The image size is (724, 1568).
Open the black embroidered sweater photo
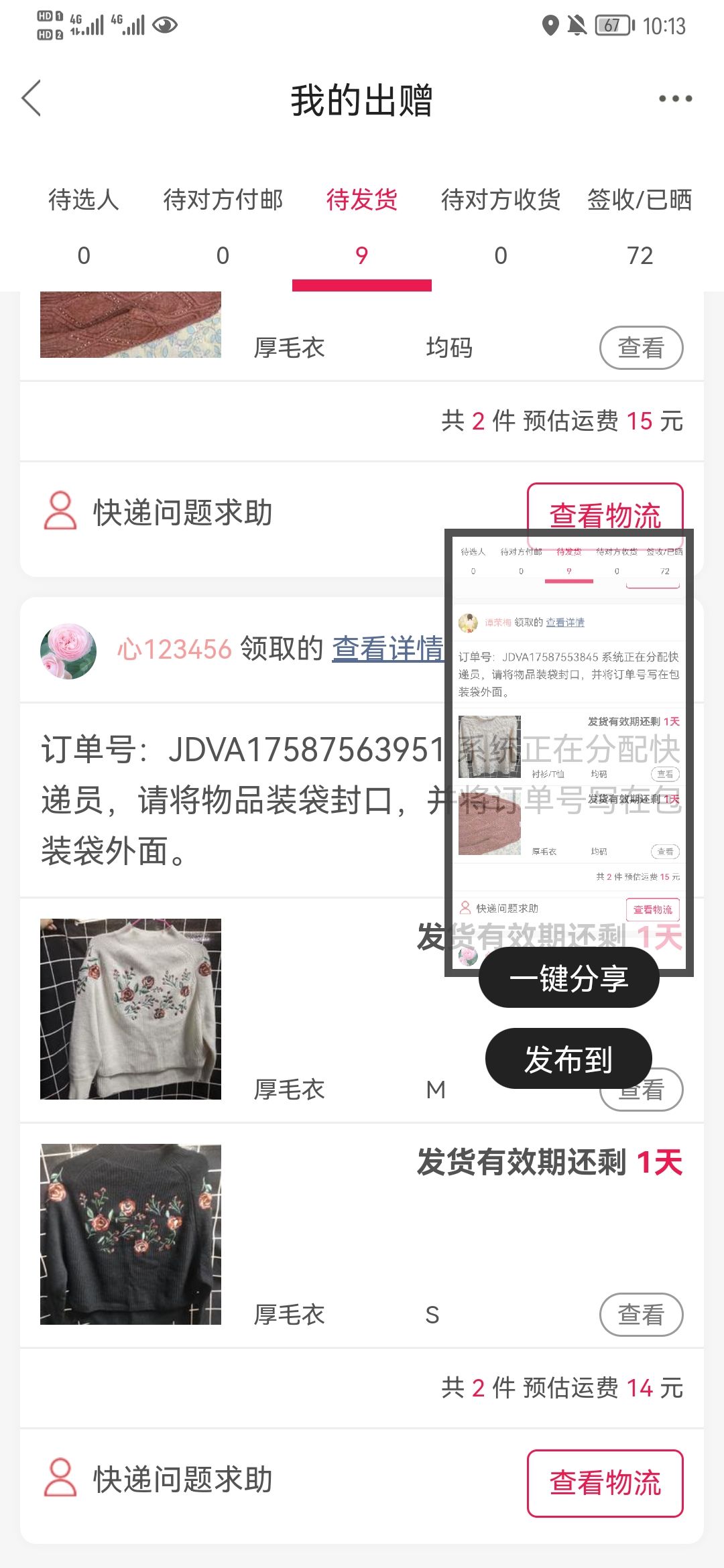click(x=131, y=1234)
